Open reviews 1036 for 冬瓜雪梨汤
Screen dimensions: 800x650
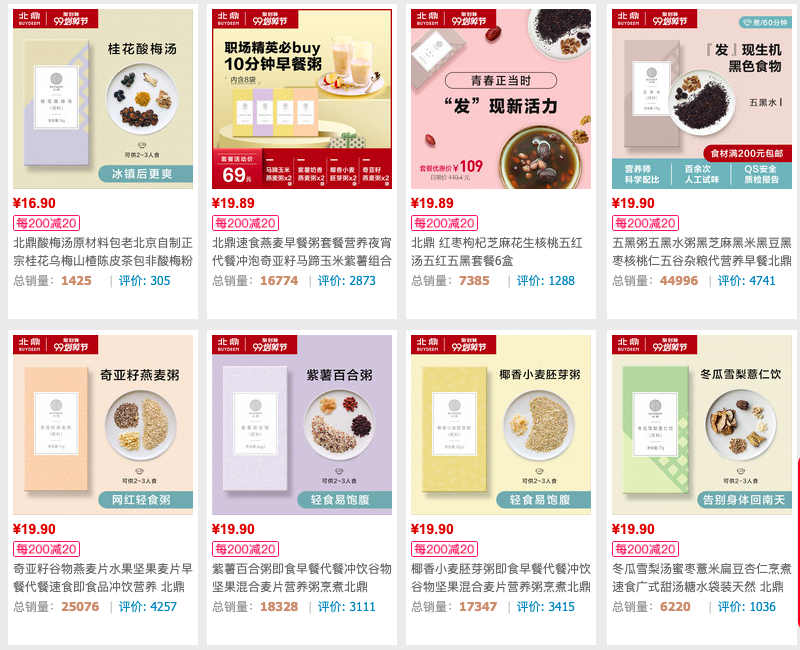[761, 606]
